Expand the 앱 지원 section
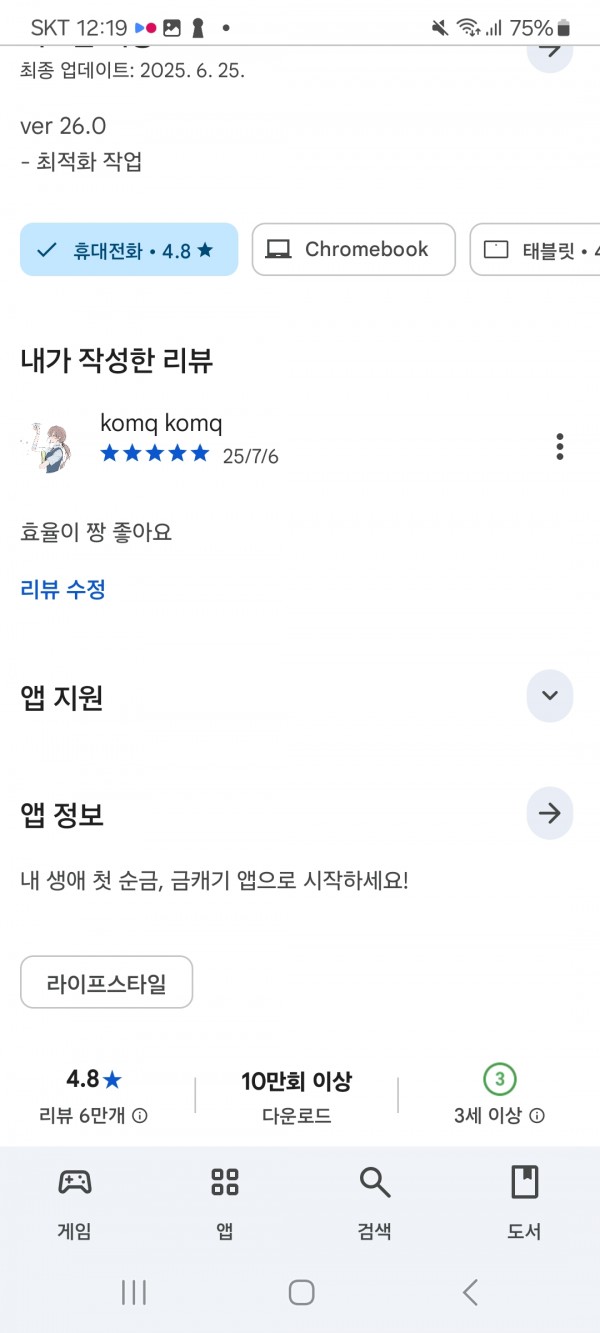Viewport: 600px width, 1333px height. point(550,696)
